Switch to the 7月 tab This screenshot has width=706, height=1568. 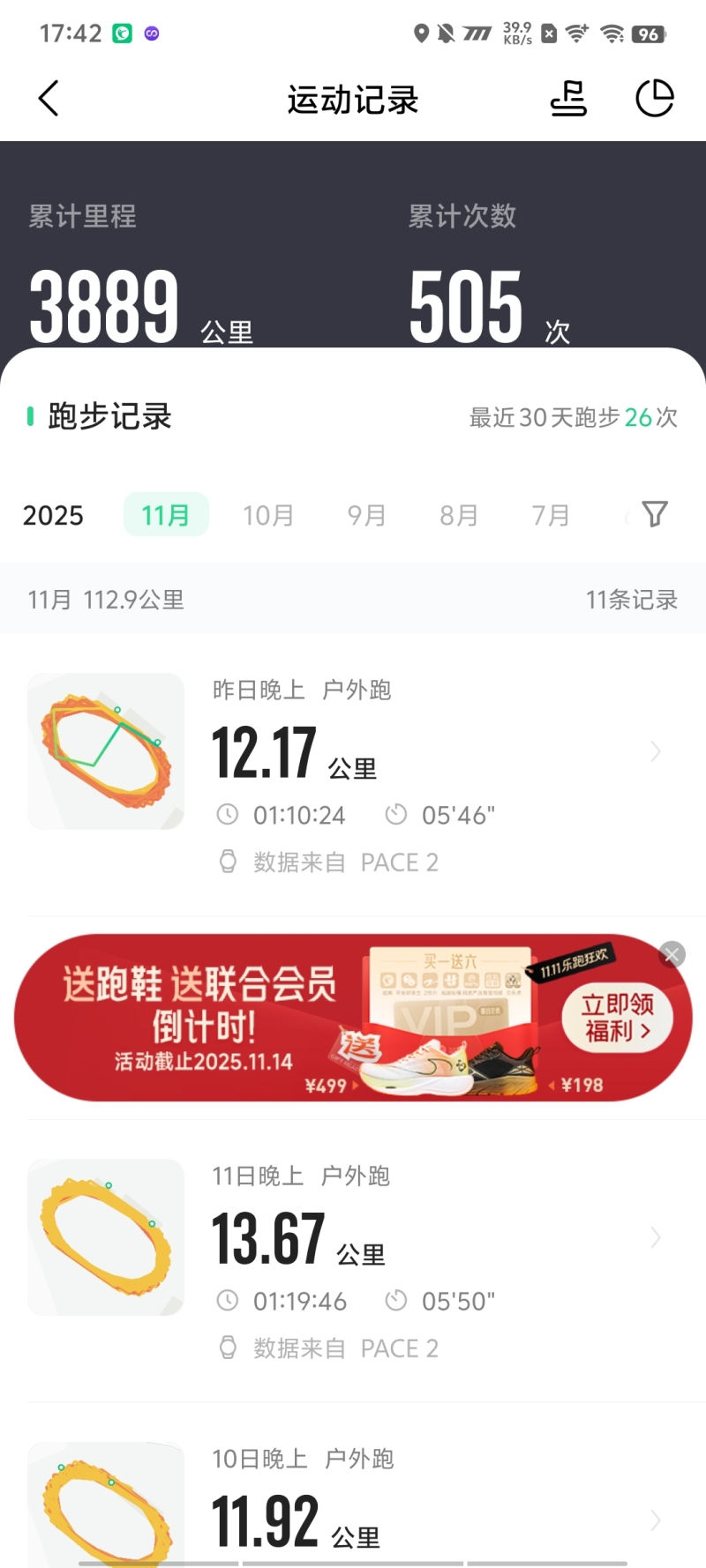(x=551, y=515)
